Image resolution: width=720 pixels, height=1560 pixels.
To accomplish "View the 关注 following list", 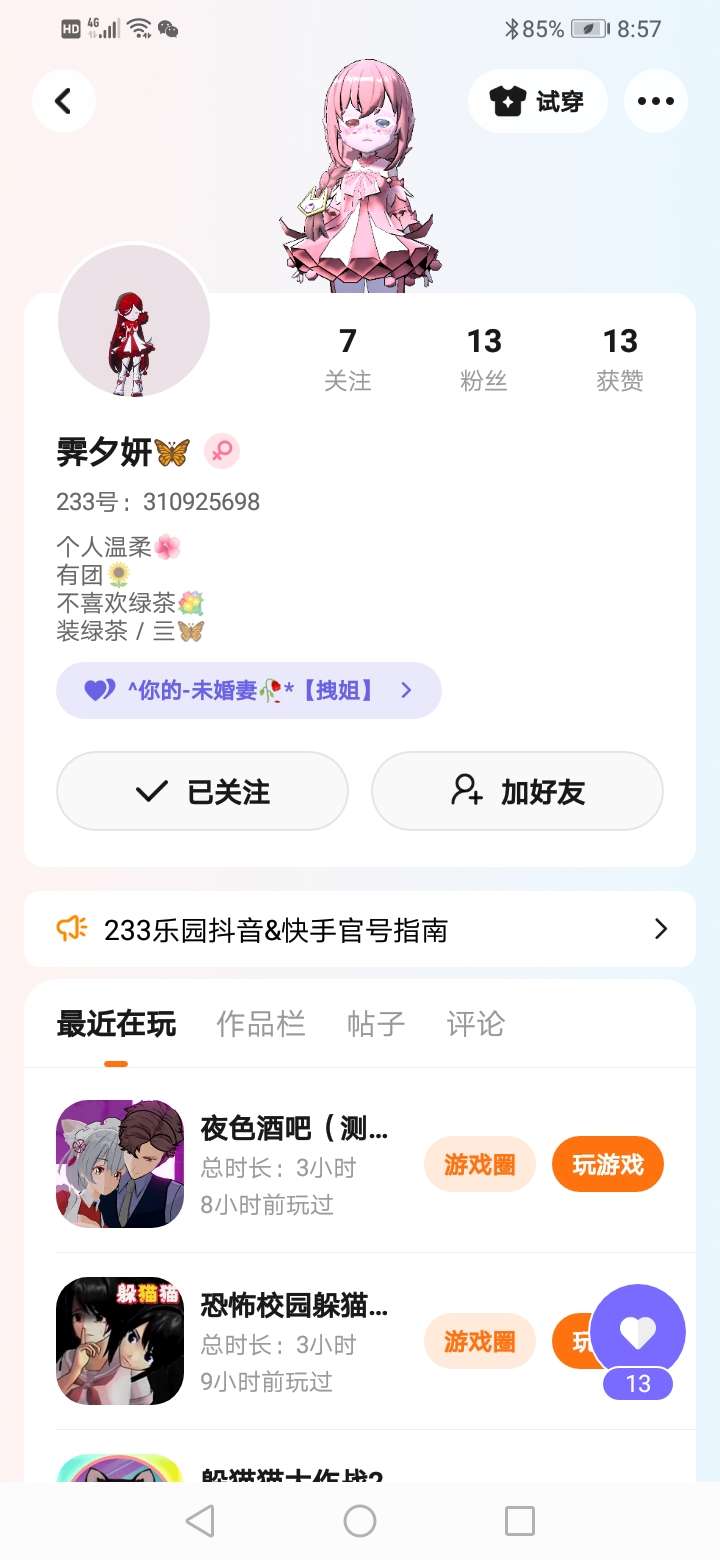I will 348,359.
